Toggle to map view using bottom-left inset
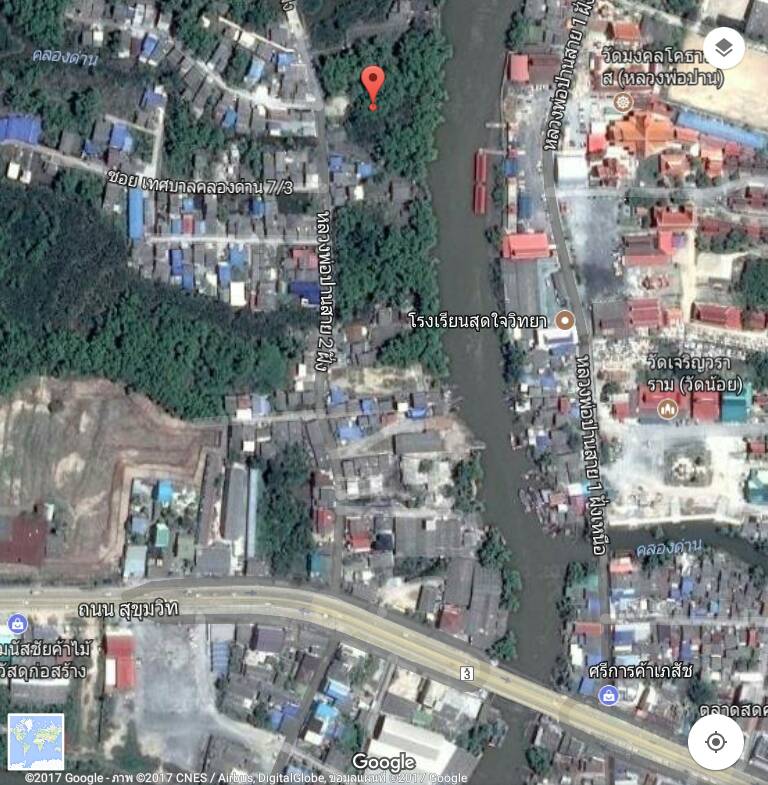This screenshot has height=785, width=768. pyautogui.click(x=37, y=741)
